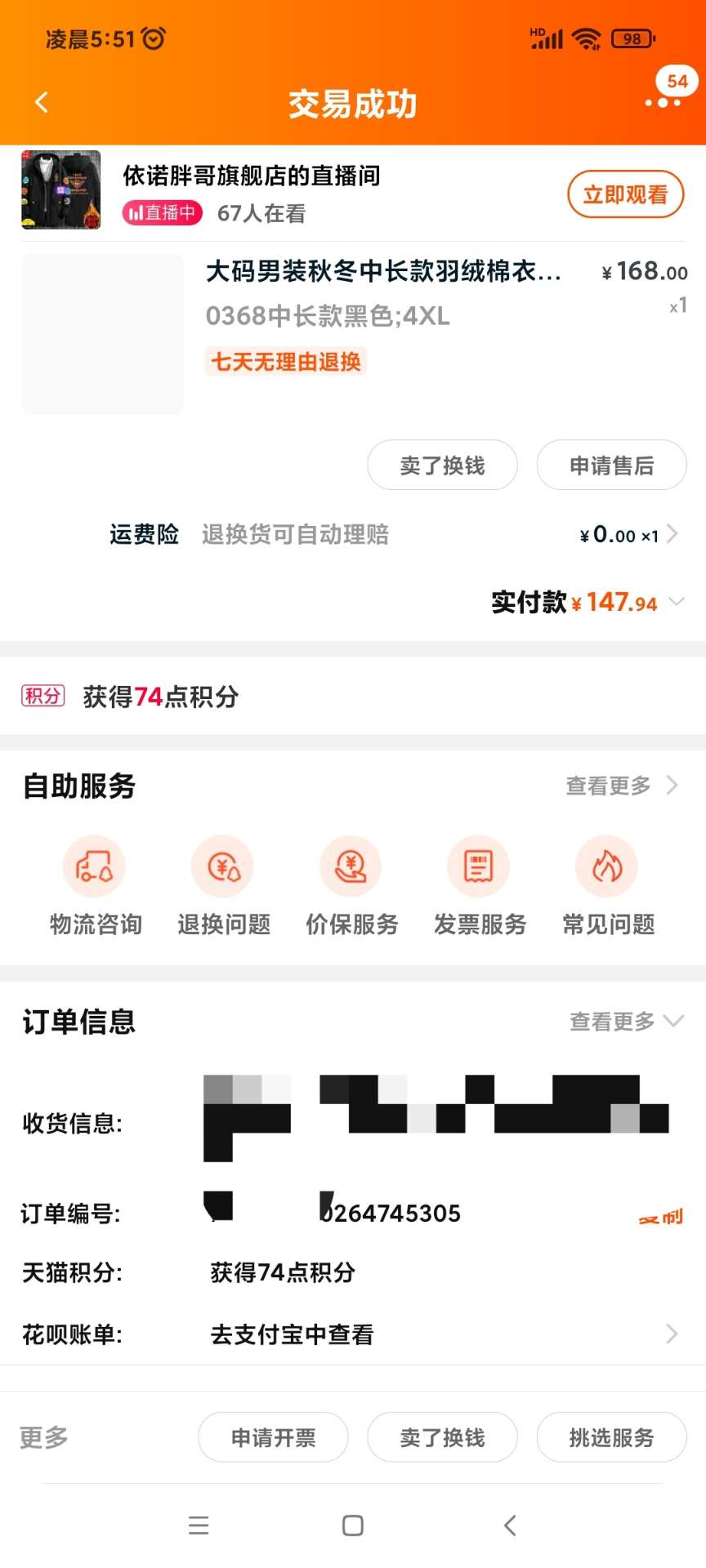The image size is (706, 1568).
Task: Open the three-dot more menu
Action: [x=662, y=103]
